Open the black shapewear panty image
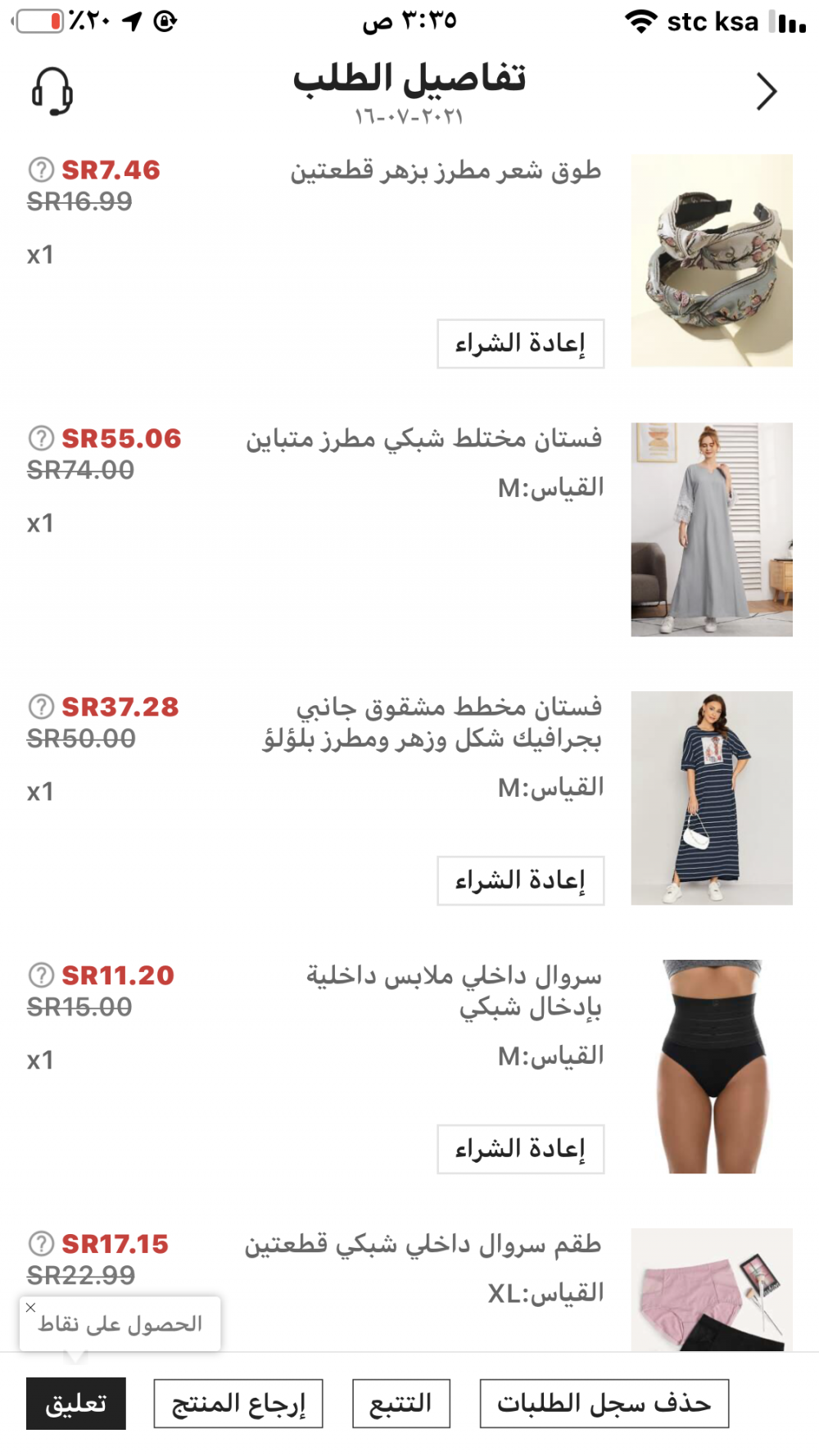Image resolution: width=819 pixels, height=1456 pixels. (711, 1066)
